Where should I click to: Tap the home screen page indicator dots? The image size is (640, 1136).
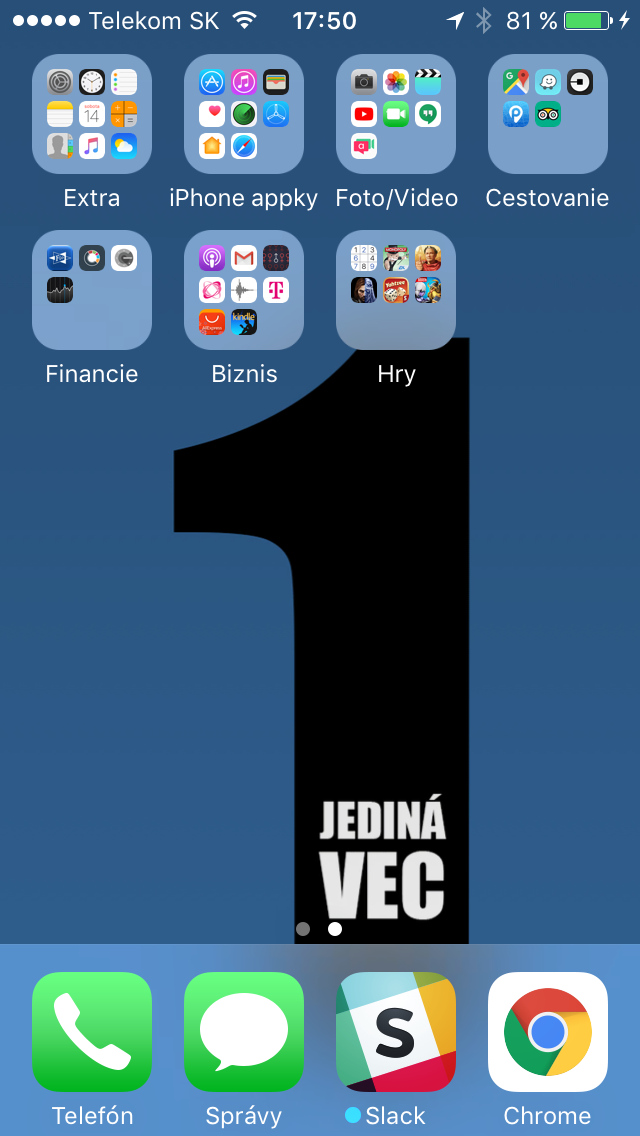click(x=319, y=929)
